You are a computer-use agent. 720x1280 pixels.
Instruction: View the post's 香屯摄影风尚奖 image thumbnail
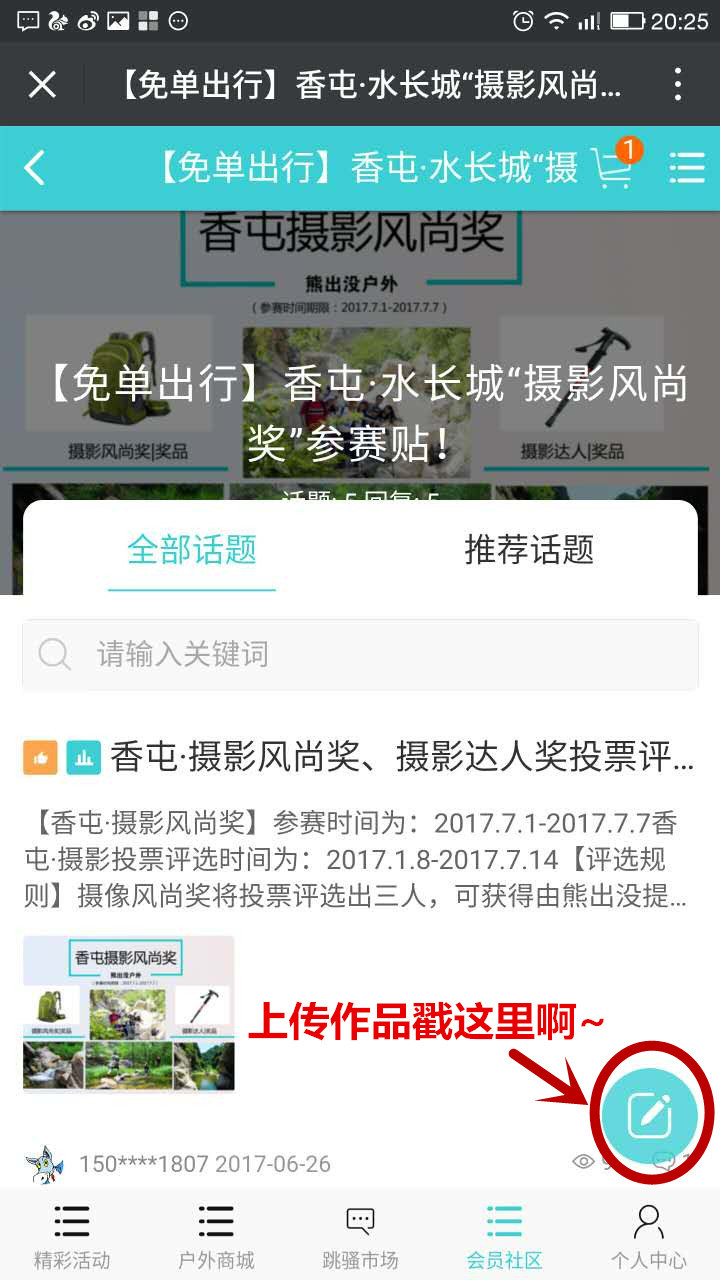(x=129, y=1014)
